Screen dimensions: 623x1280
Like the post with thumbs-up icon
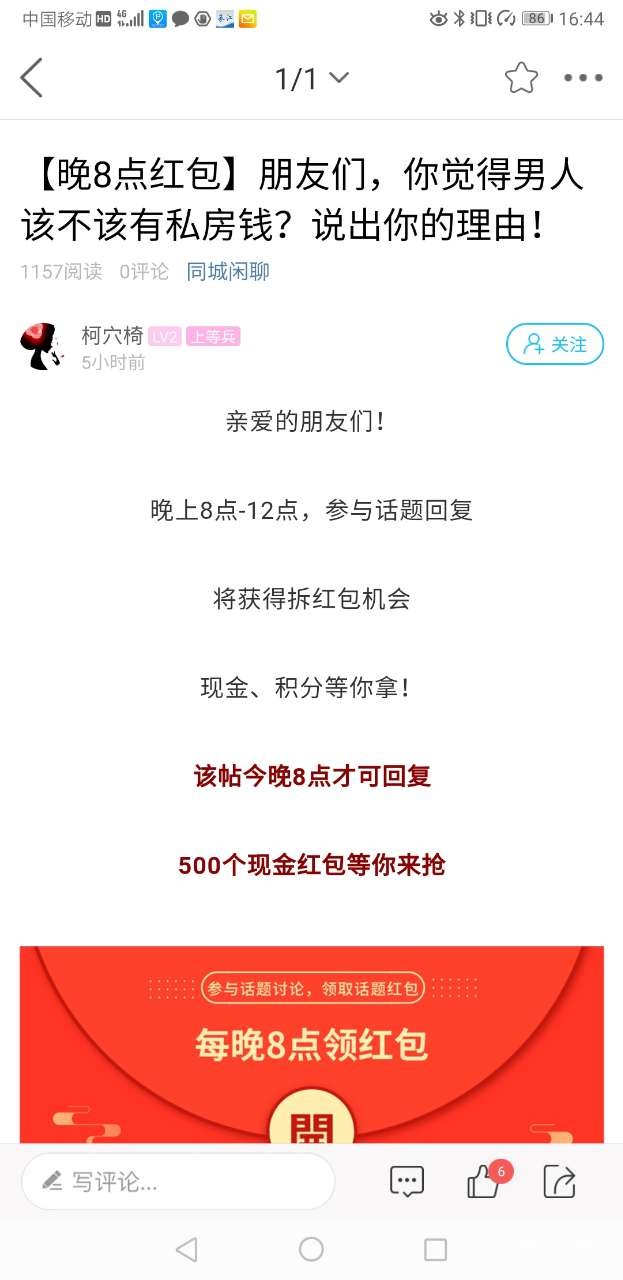[x=484, y=1182]
